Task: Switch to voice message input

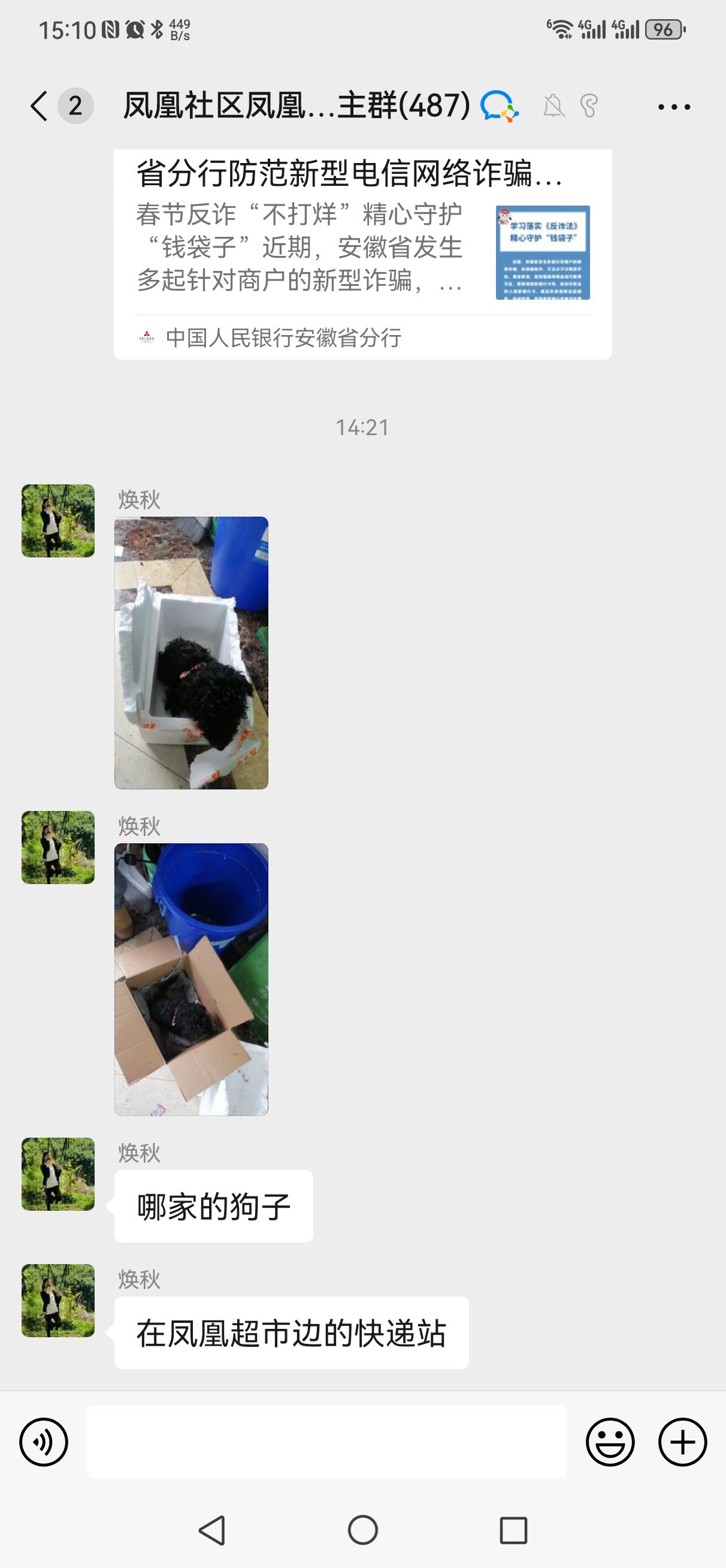Action: coord(44,1442)
